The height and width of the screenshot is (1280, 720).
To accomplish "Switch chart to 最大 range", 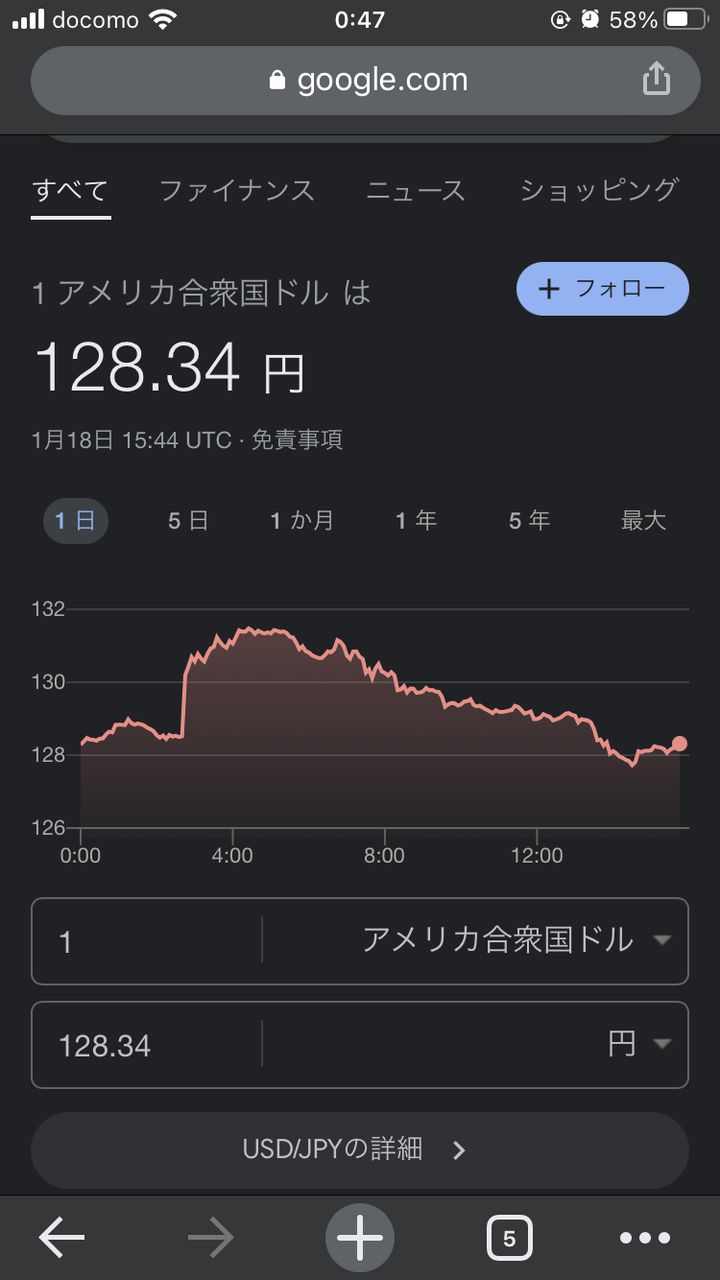I will [643, 520].
